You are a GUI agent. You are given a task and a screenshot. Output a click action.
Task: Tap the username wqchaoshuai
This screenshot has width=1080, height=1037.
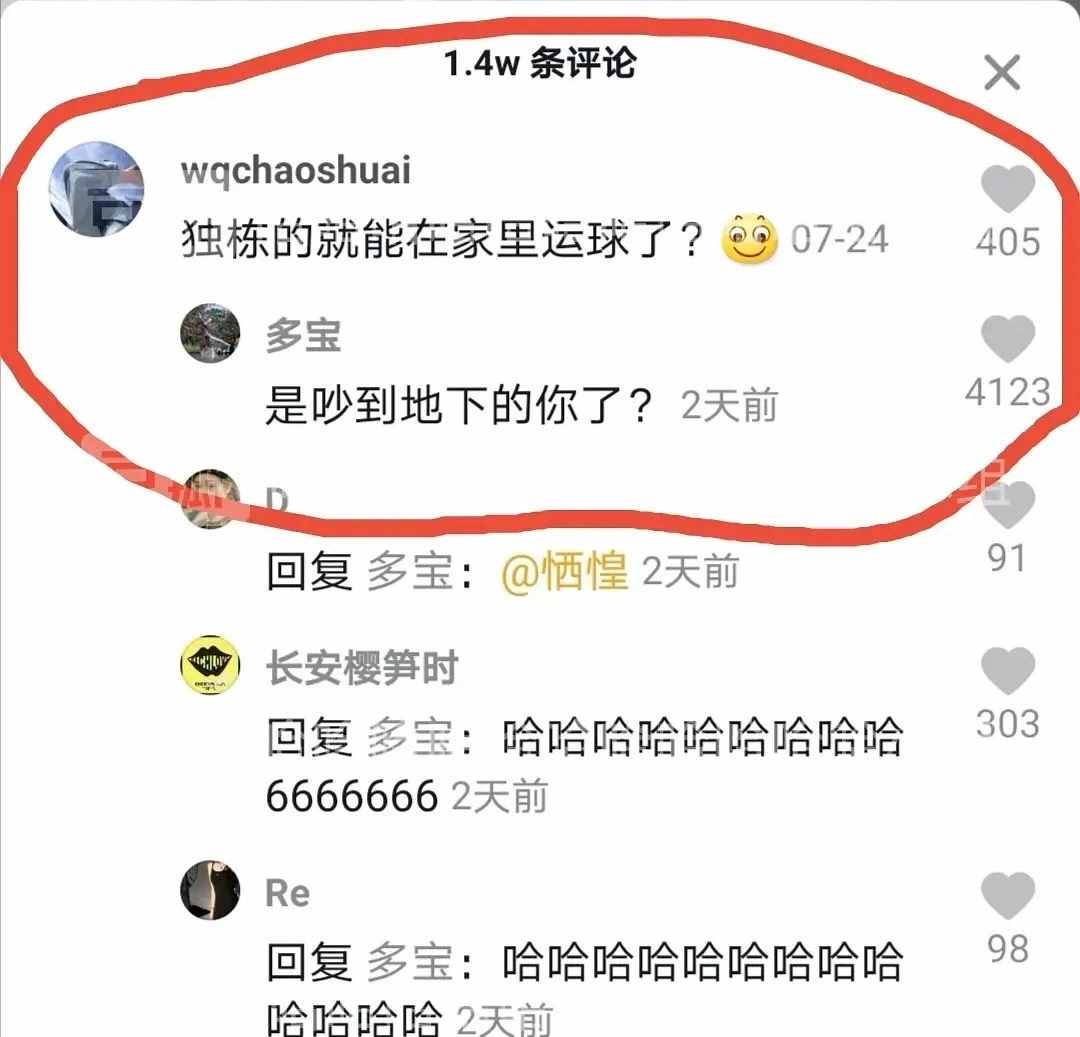(x=295, y=170)
